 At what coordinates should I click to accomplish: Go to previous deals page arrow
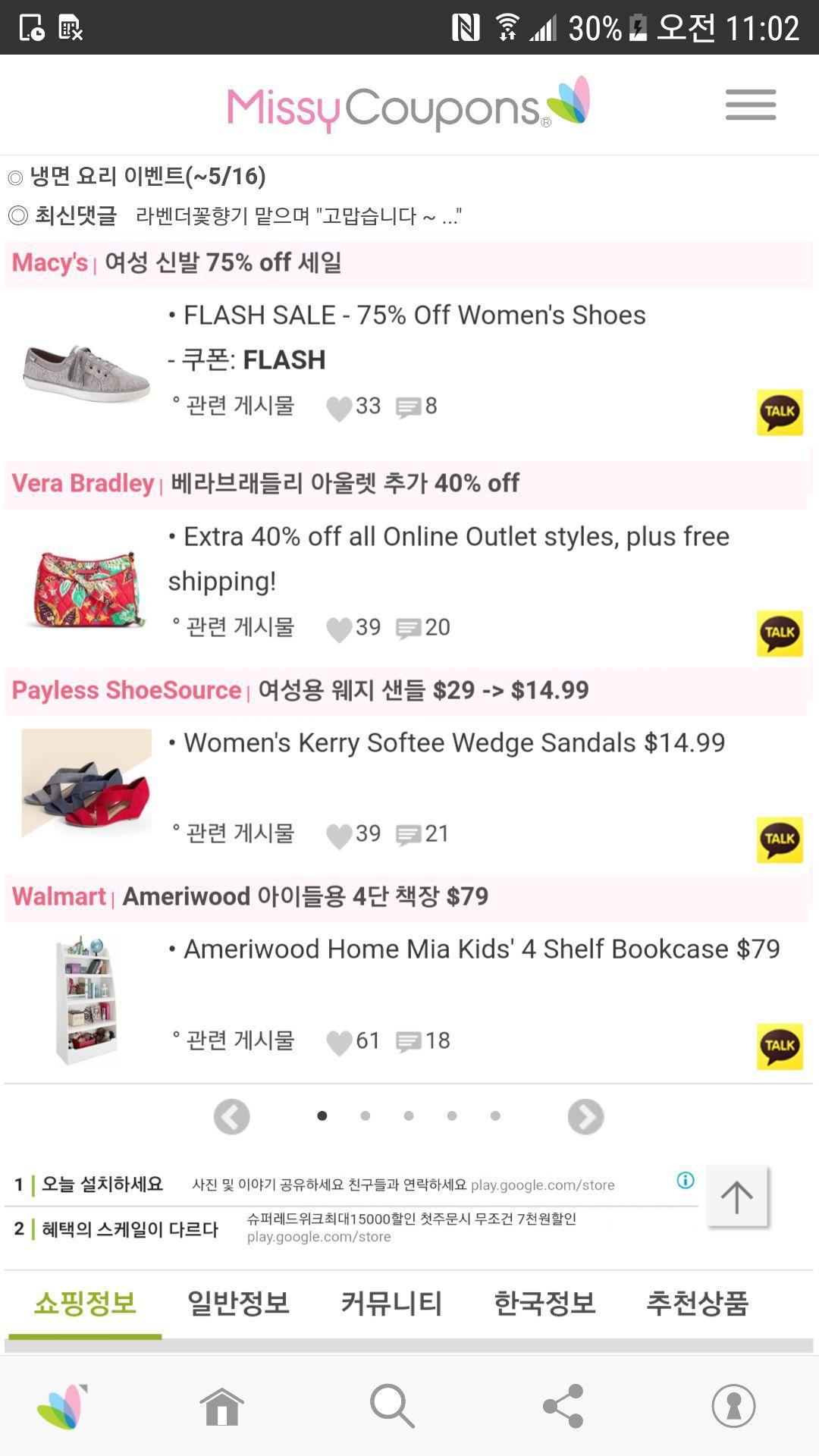point(232,1116)
